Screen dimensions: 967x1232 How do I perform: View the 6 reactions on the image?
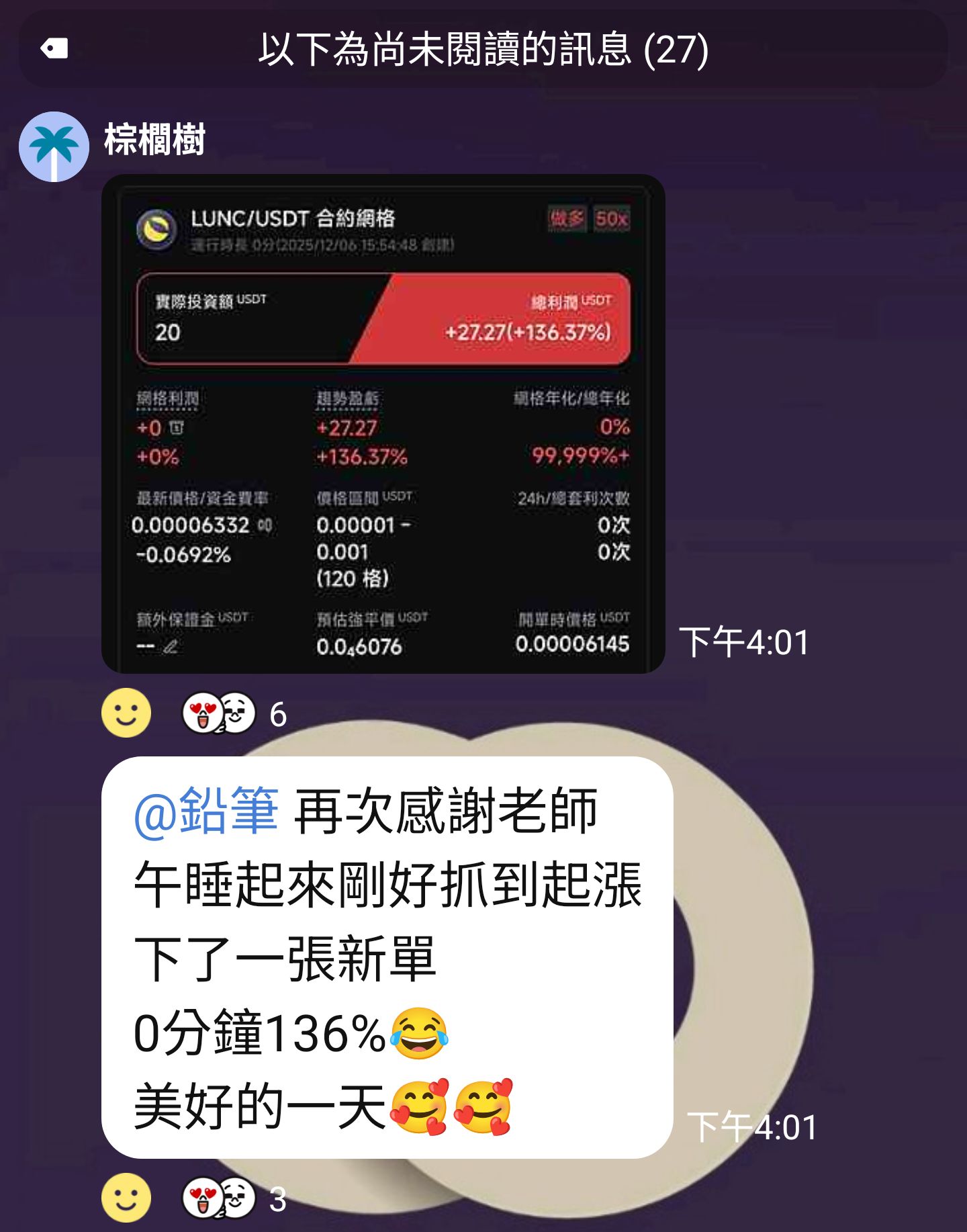pyautogui.click(x=235, y=713)
